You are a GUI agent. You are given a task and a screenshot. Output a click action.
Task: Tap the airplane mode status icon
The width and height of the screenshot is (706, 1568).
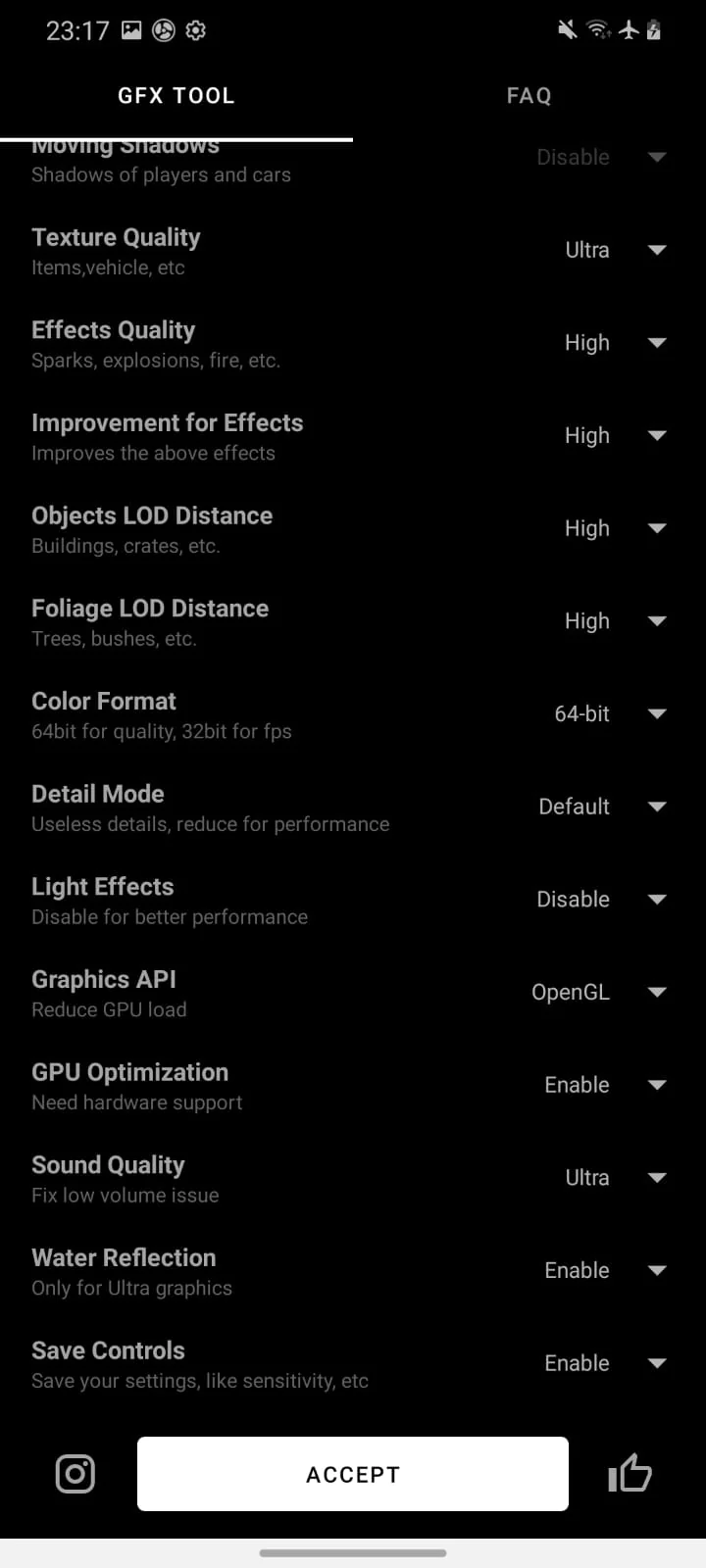628,30
